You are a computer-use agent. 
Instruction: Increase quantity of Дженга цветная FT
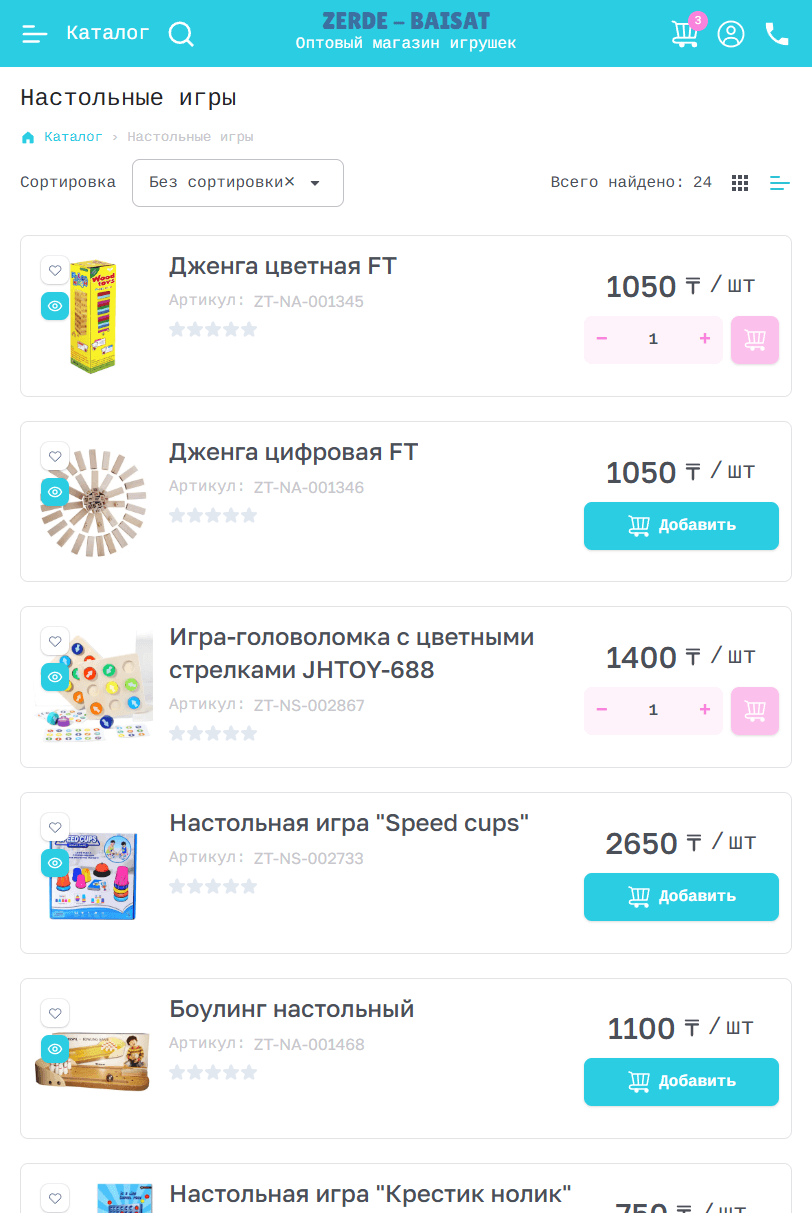click(x=705, y=339)
